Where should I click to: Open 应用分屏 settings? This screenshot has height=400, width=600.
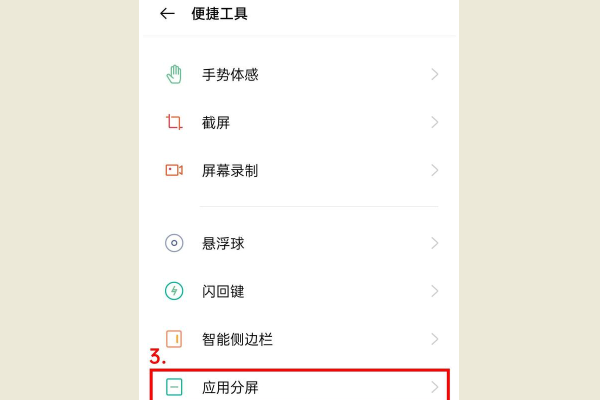(300, 386)
